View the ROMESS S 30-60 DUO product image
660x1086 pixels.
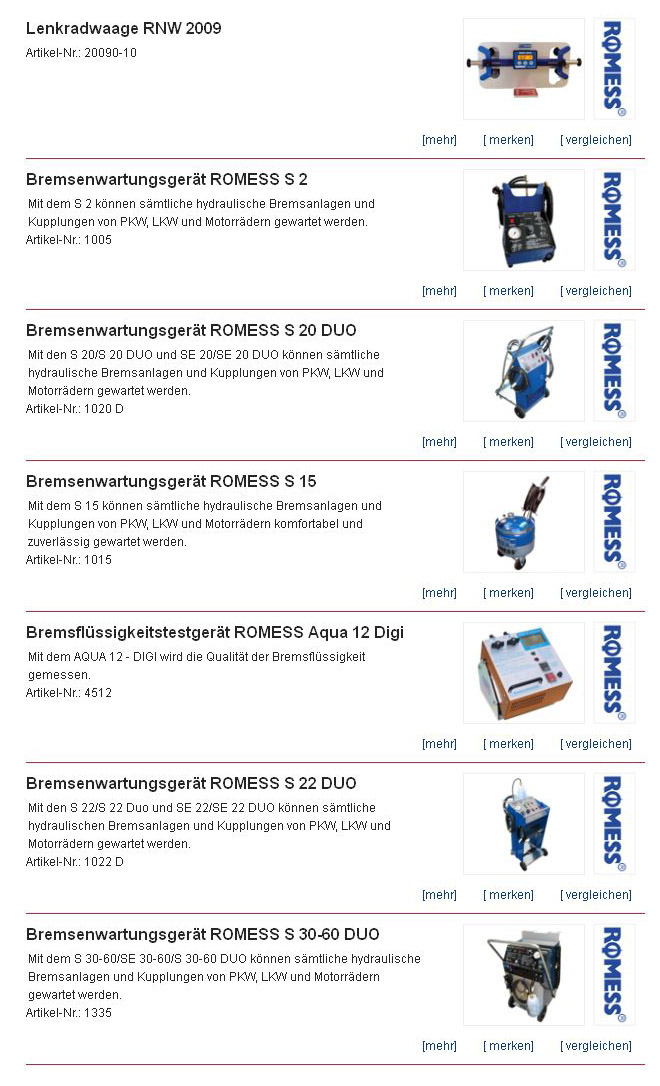point(523,975)
